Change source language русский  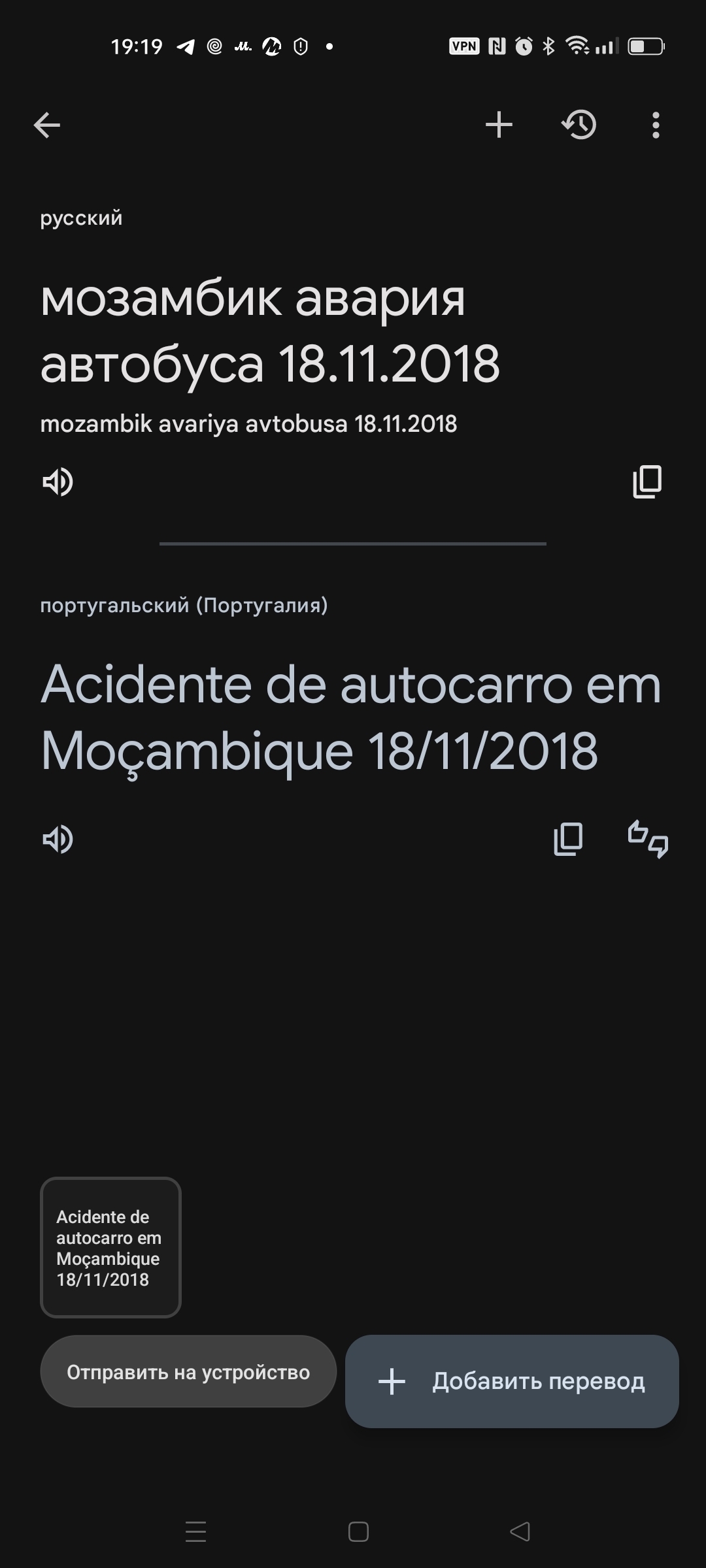click(x=81, y=218)
